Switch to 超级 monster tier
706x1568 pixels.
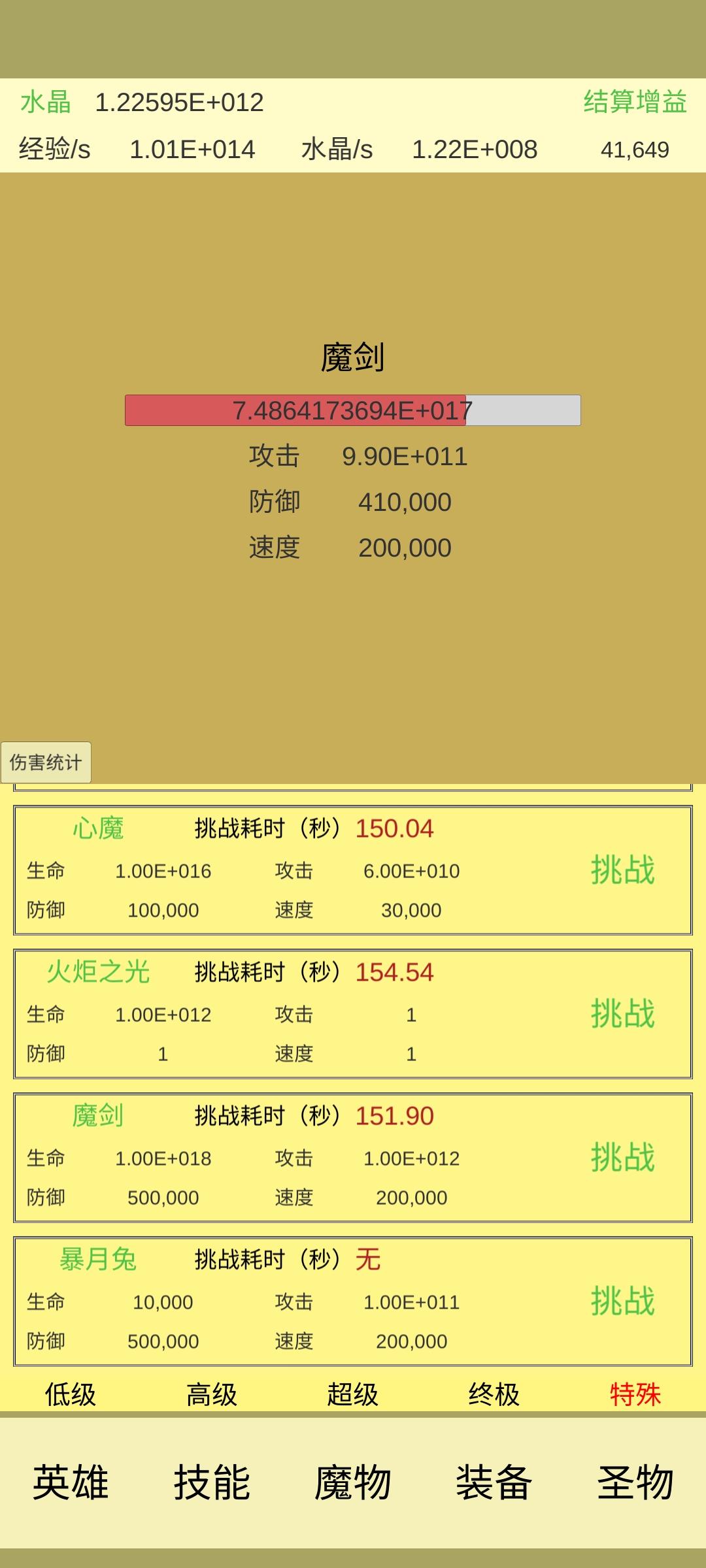353,1395
